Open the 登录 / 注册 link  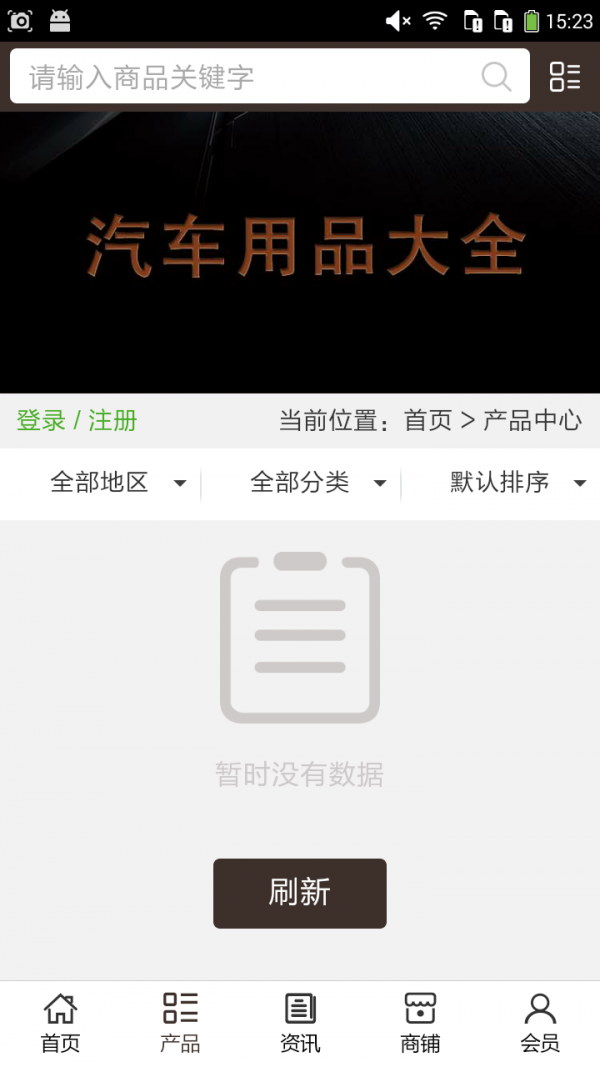77,420
